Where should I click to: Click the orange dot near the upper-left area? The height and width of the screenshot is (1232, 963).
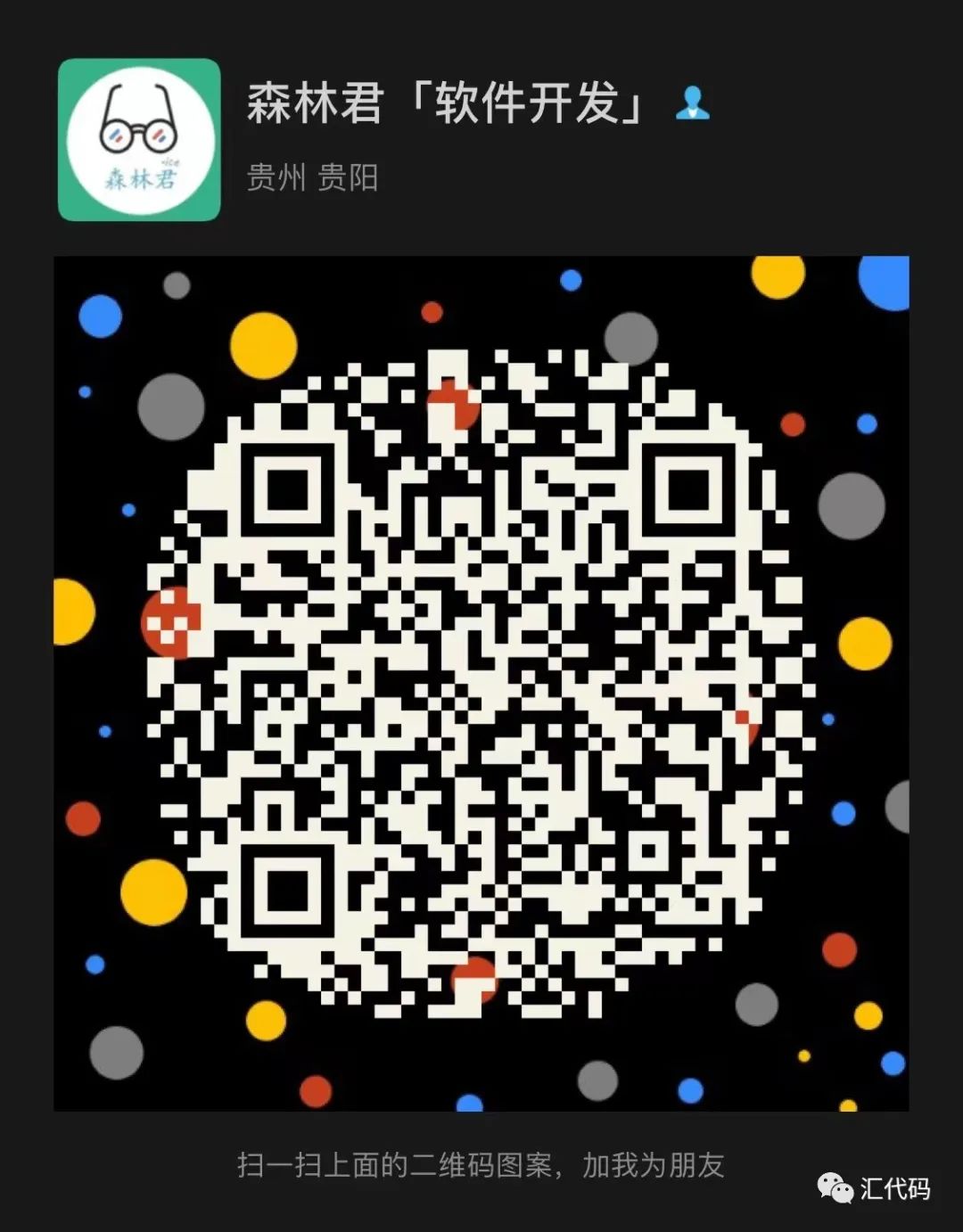tap(264, 343)
